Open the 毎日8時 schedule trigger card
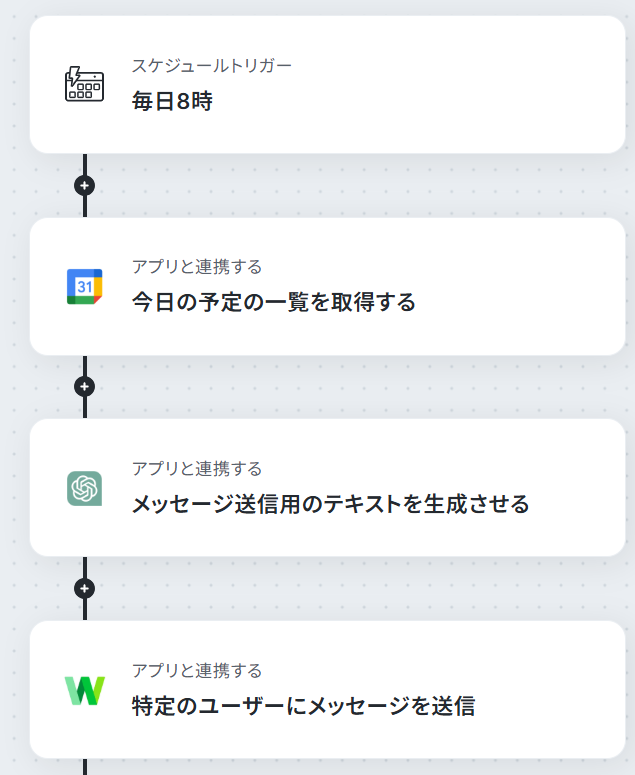The height and width of the screenshot is (775, 635). (x=328, y=85)
